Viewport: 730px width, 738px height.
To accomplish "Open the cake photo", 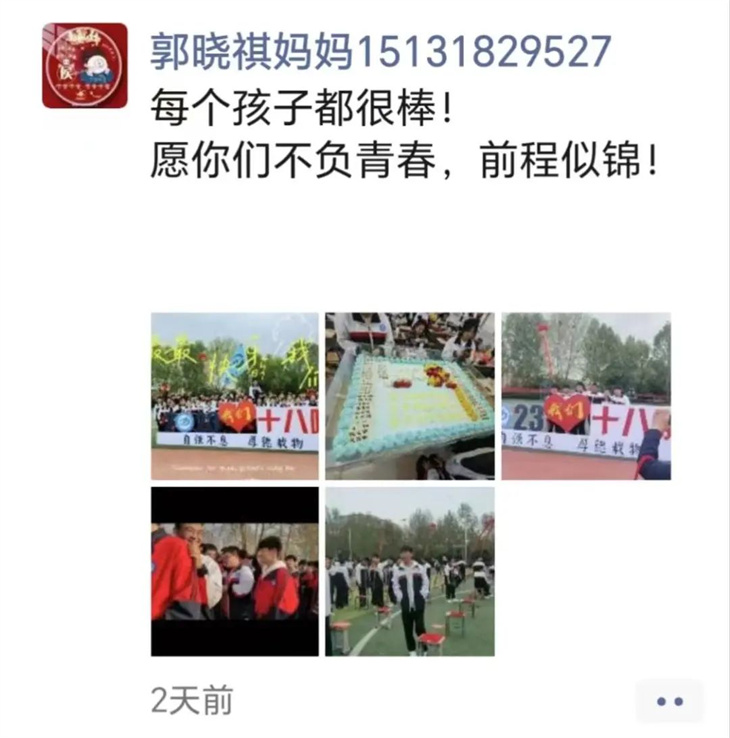I will click(410, 396).
